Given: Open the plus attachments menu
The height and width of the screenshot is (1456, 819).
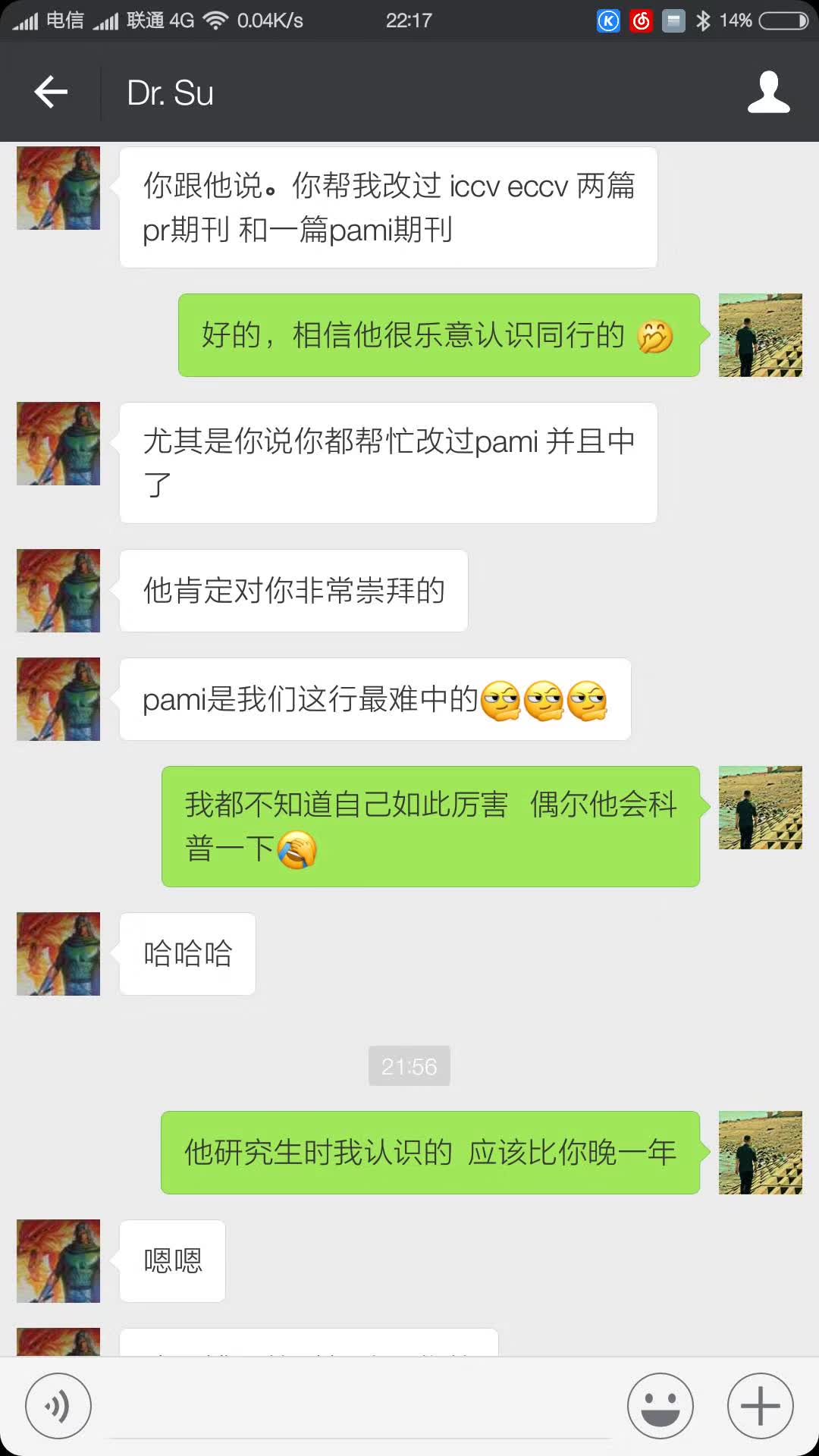Looking at the screenshot, I should 760,1406.
